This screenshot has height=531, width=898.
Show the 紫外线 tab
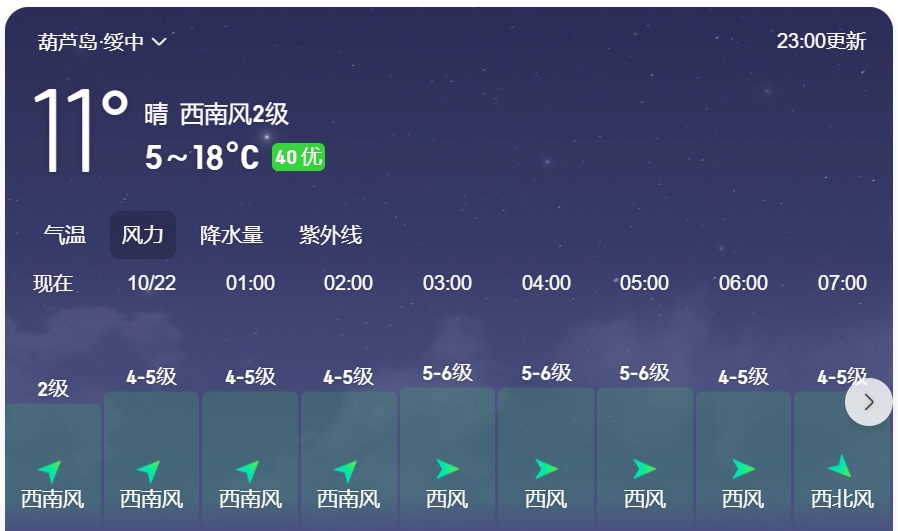pos(330,236)
